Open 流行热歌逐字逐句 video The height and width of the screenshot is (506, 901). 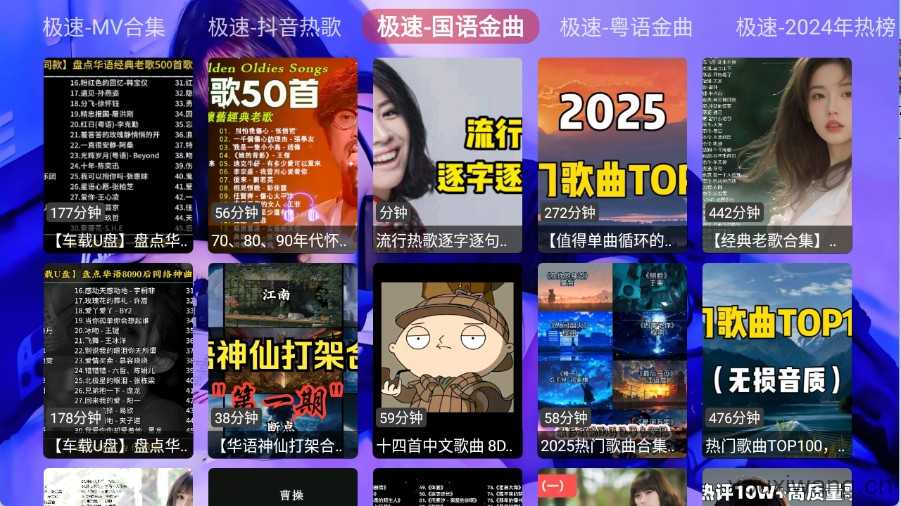tap(447, 150)
